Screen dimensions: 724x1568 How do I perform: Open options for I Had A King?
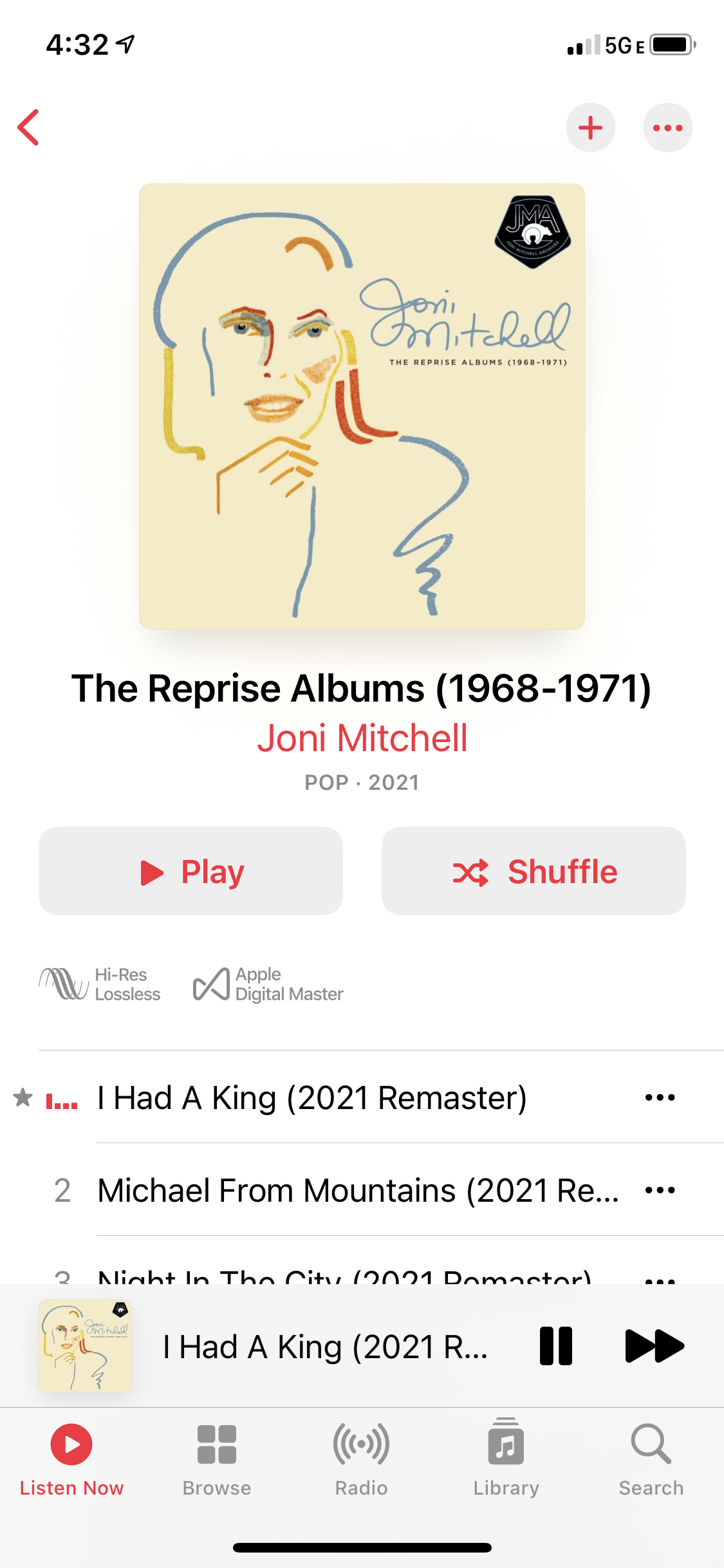tap(660, 1097)
